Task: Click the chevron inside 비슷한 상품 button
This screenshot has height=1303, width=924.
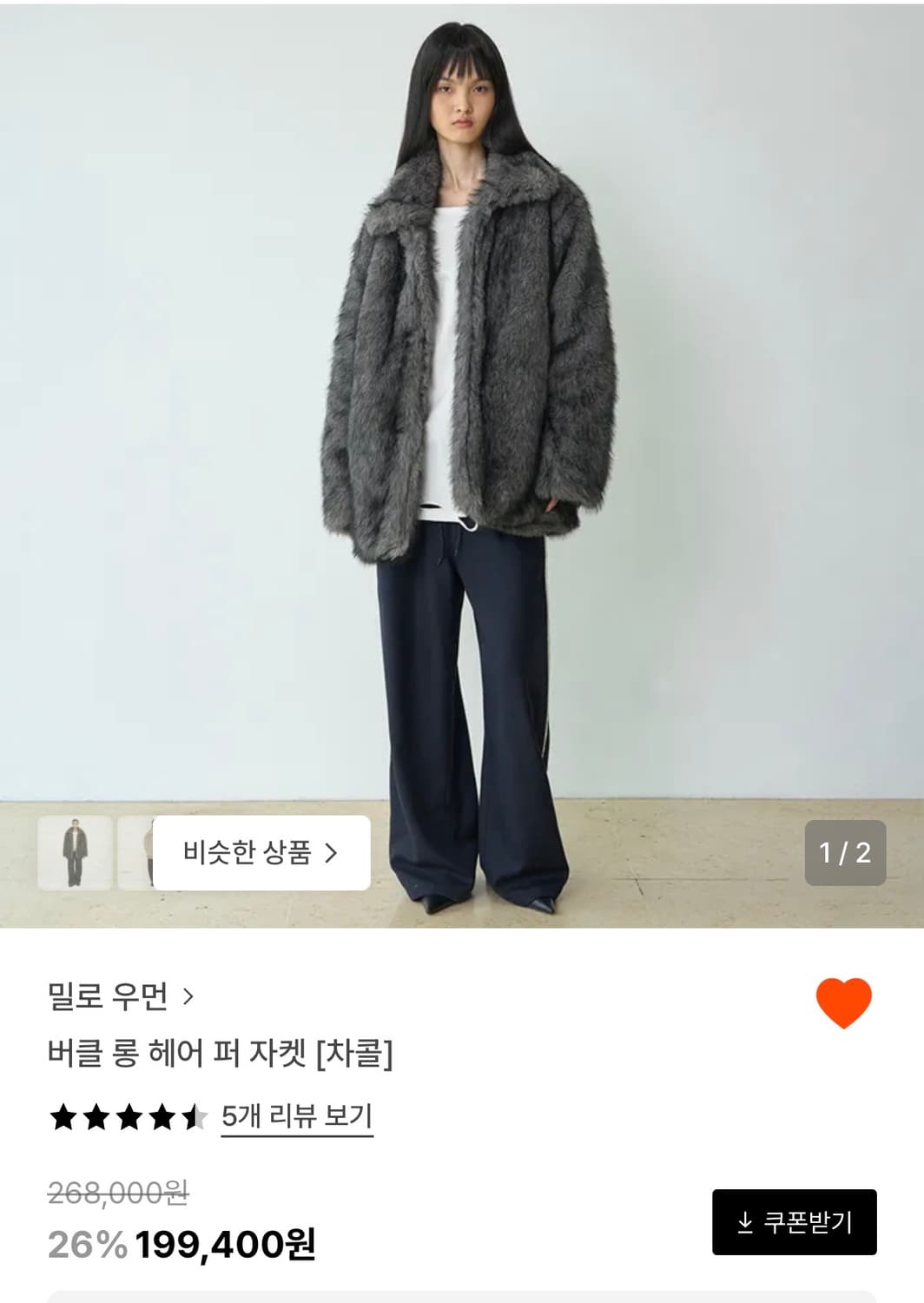Action: click(333, 855)
